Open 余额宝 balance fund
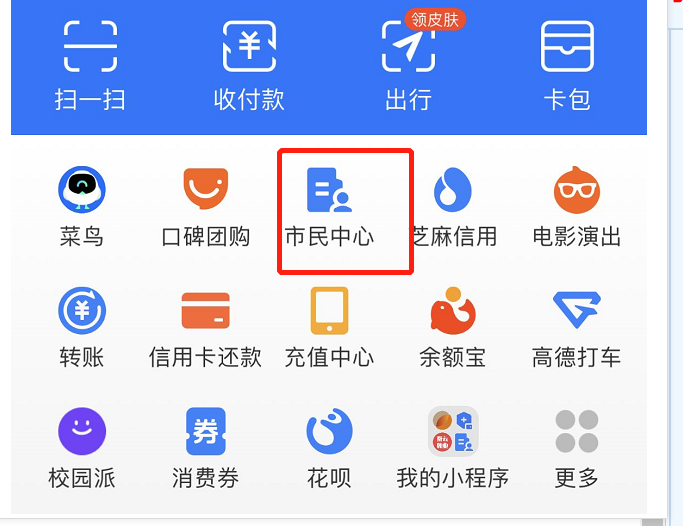Viewport: 683px width, 526px height. 453,325
